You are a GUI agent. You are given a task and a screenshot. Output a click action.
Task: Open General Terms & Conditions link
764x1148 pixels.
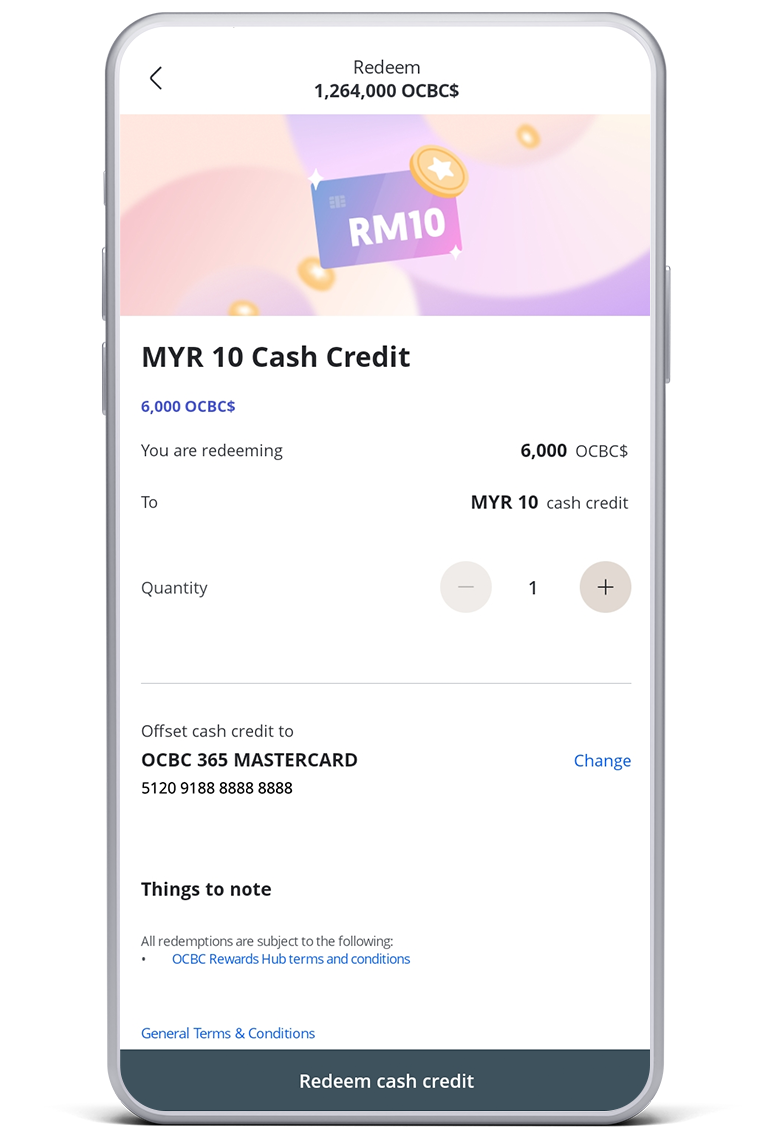pyautogui.click(x=228, y=1033)
